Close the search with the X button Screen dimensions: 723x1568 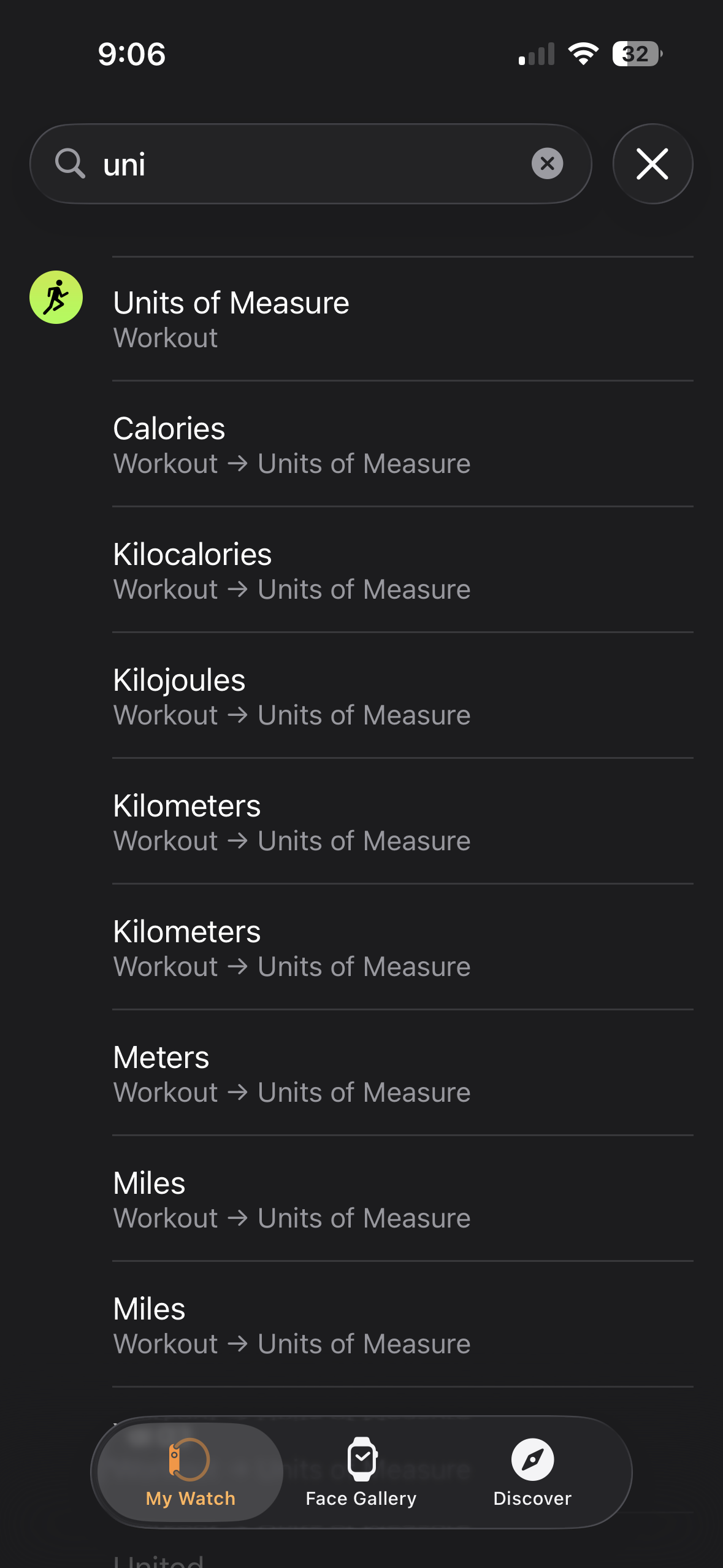coord(652,164)
